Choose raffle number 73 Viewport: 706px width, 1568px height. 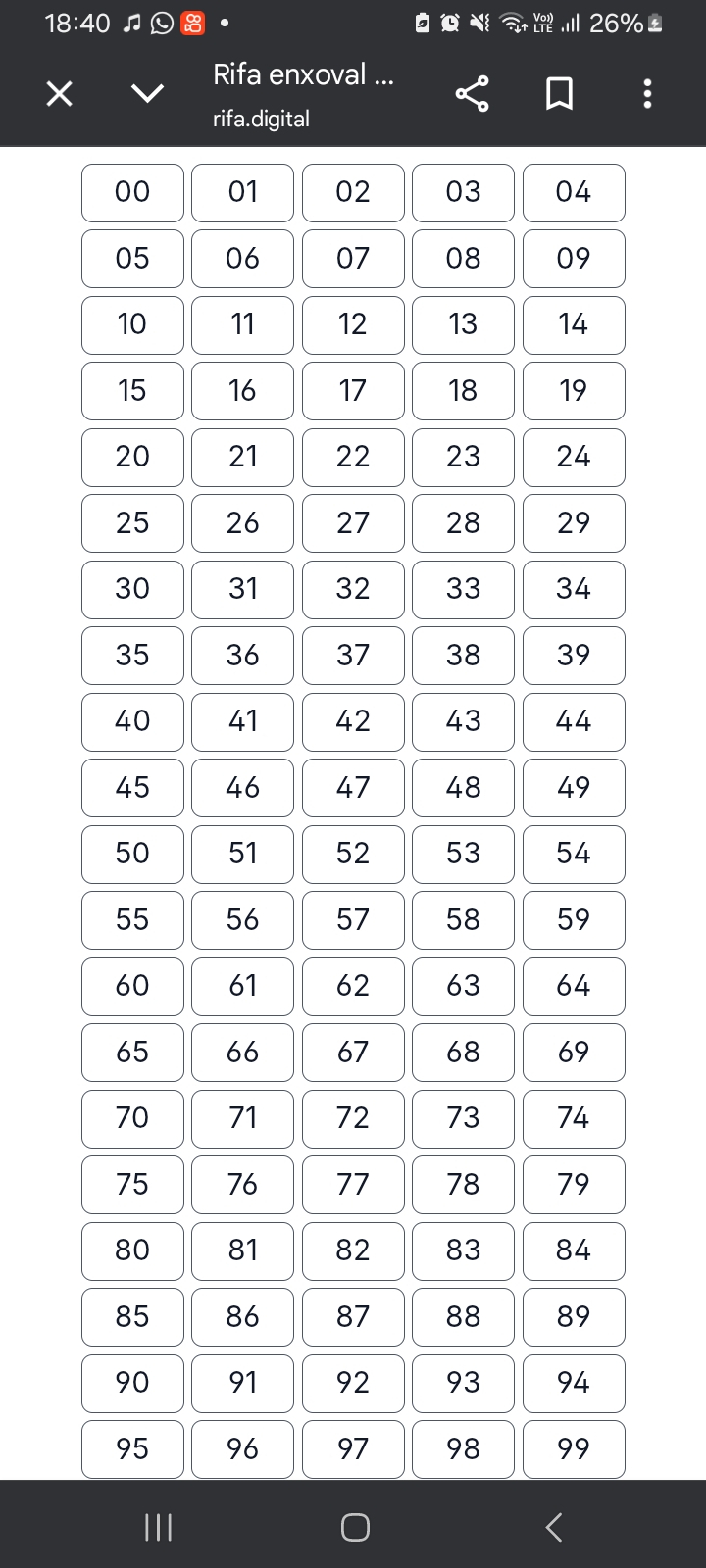pyautogui.click(x=463, y=1118)
